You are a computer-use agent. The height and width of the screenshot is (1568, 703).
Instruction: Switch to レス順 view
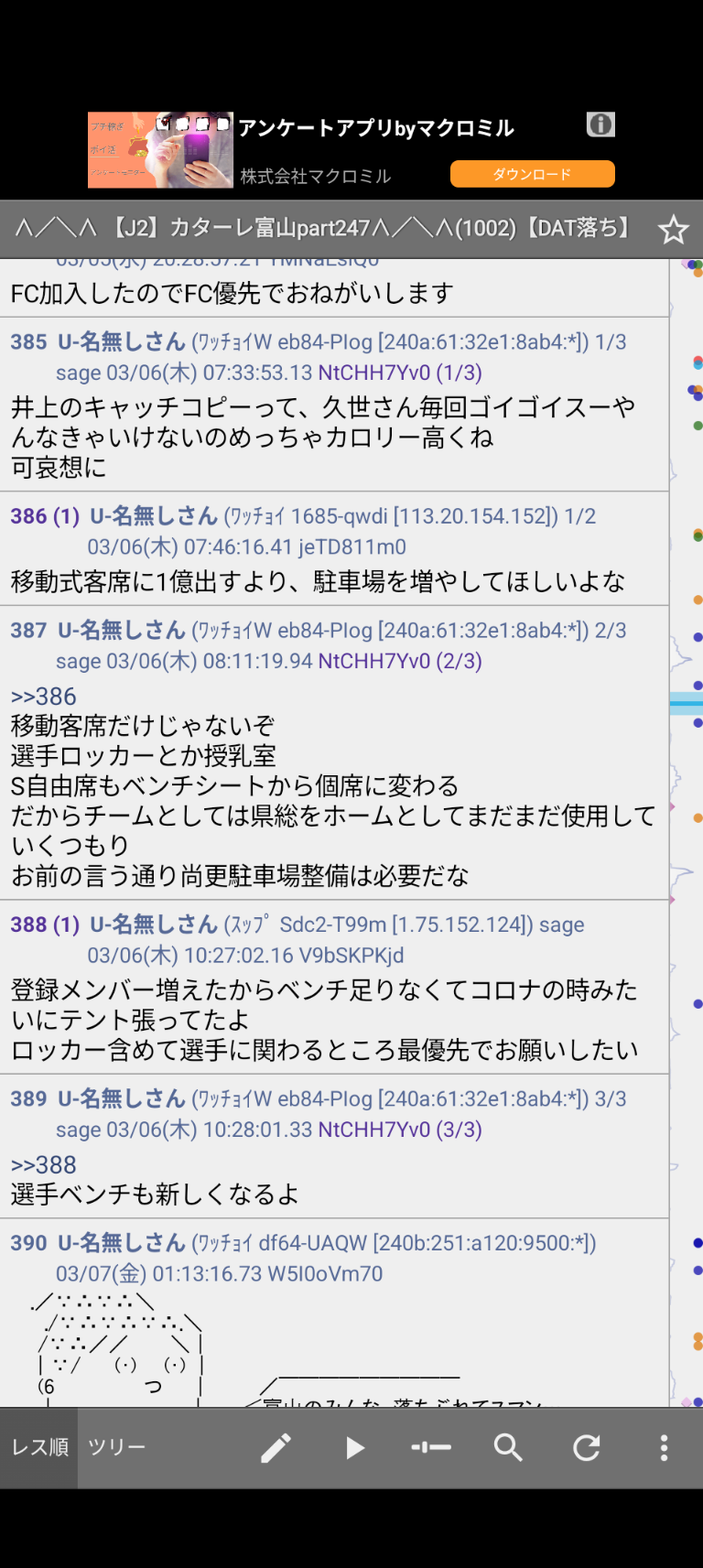[x=39, y=1447]
